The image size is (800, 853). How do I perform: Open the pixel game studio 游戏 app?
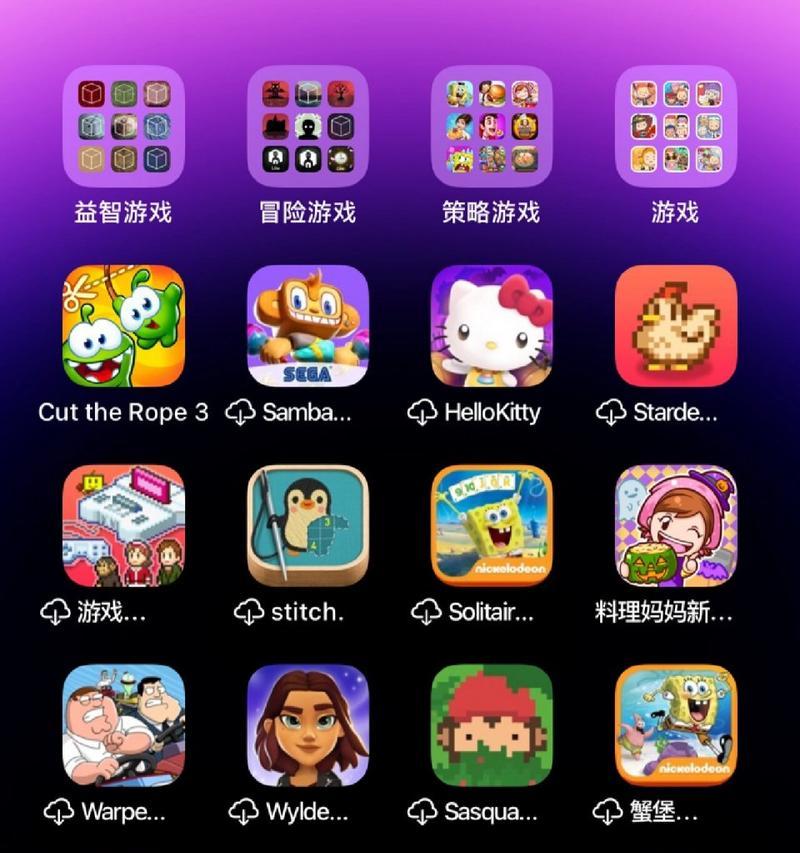click(124, 526)
